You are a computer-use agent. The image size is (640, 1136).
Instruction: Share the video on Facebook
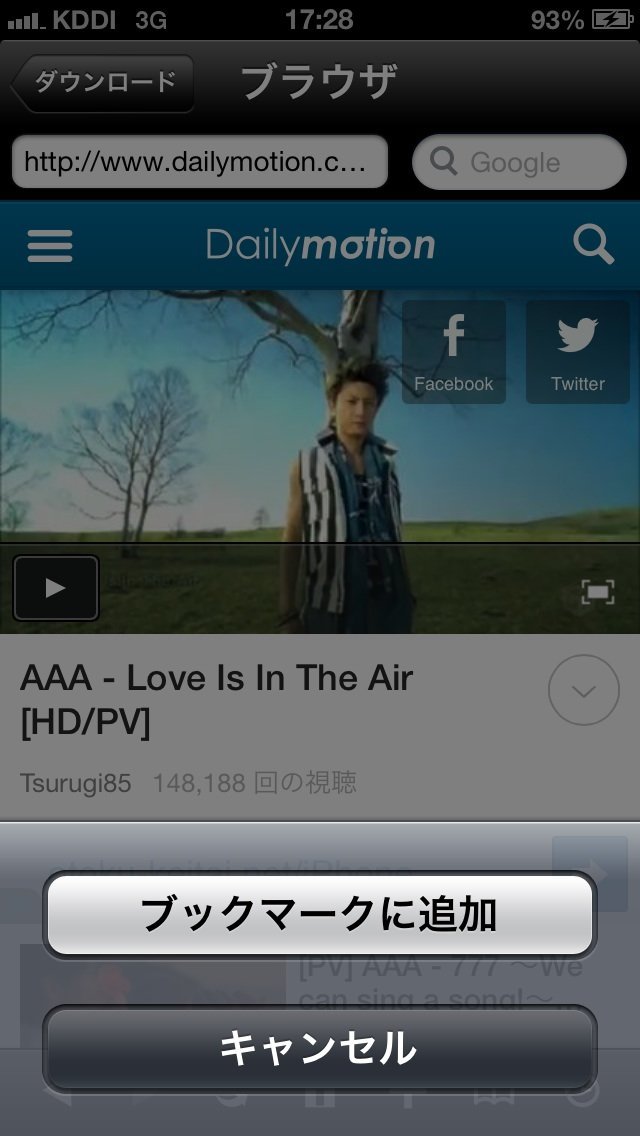pos(454,352)
